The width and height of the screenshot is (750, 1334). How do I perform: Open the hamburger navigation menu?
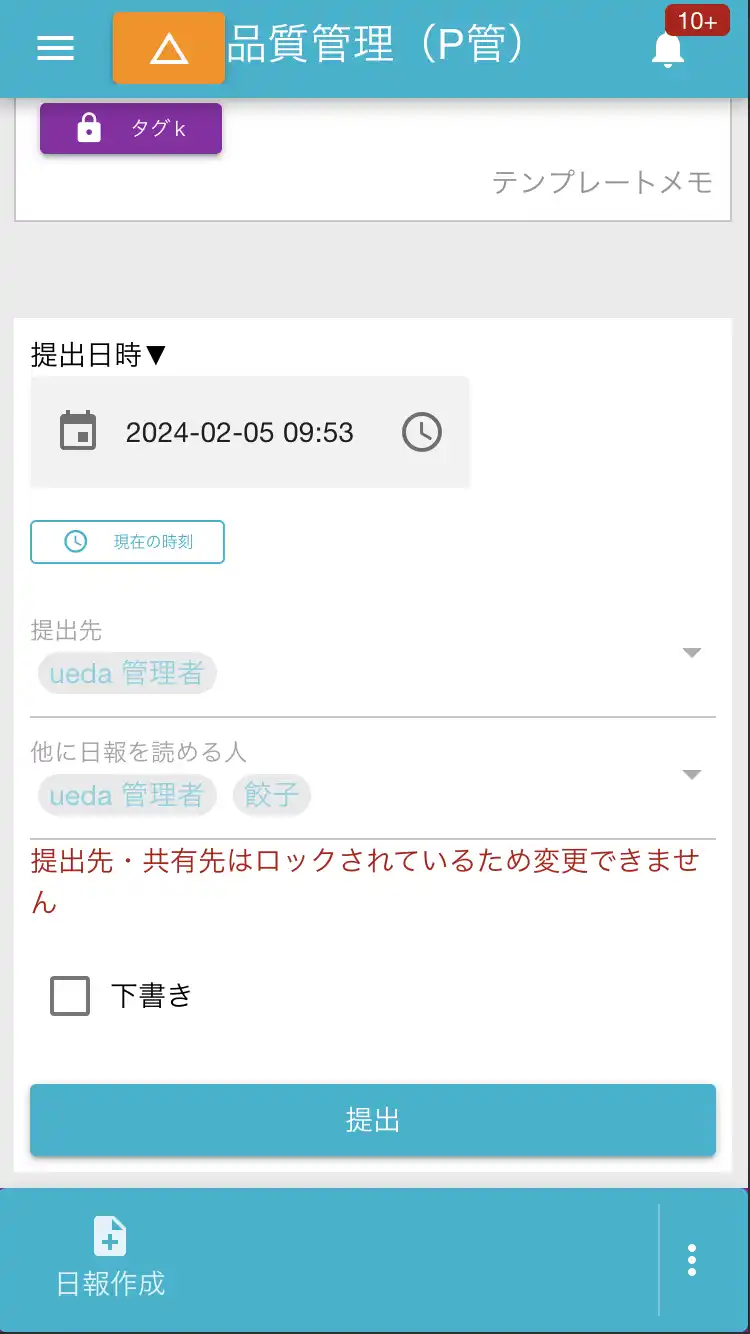(x=55, y=47)
